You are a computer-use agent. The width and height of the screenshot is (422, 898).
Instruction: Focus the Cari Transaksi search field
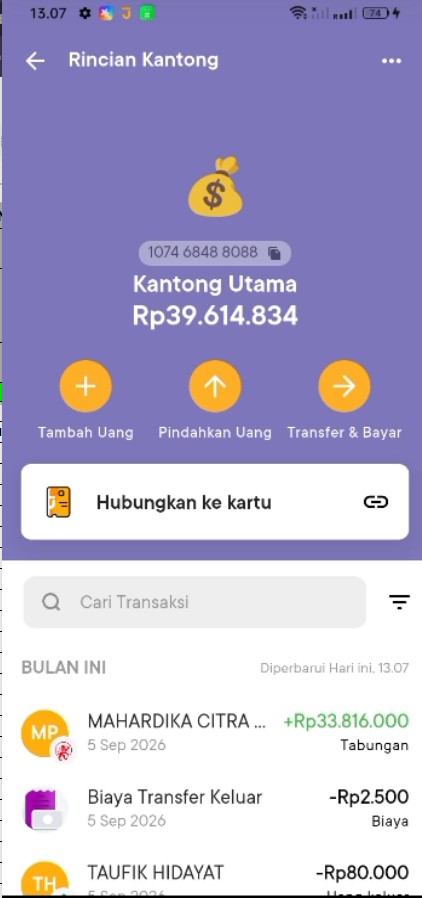(x=195, y=602)
